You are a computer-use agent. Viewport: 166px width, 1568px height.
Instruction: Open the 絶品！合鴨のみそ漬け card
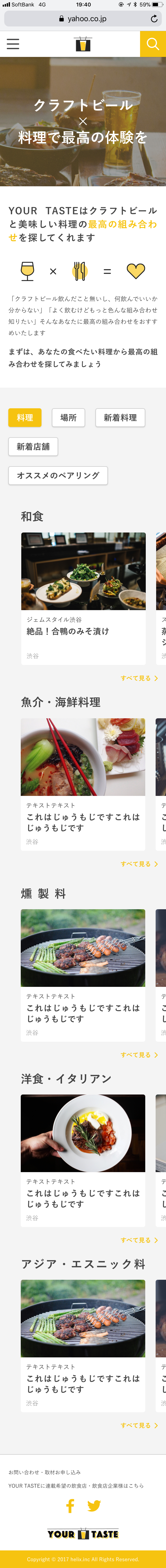click(x=83, y=598)
